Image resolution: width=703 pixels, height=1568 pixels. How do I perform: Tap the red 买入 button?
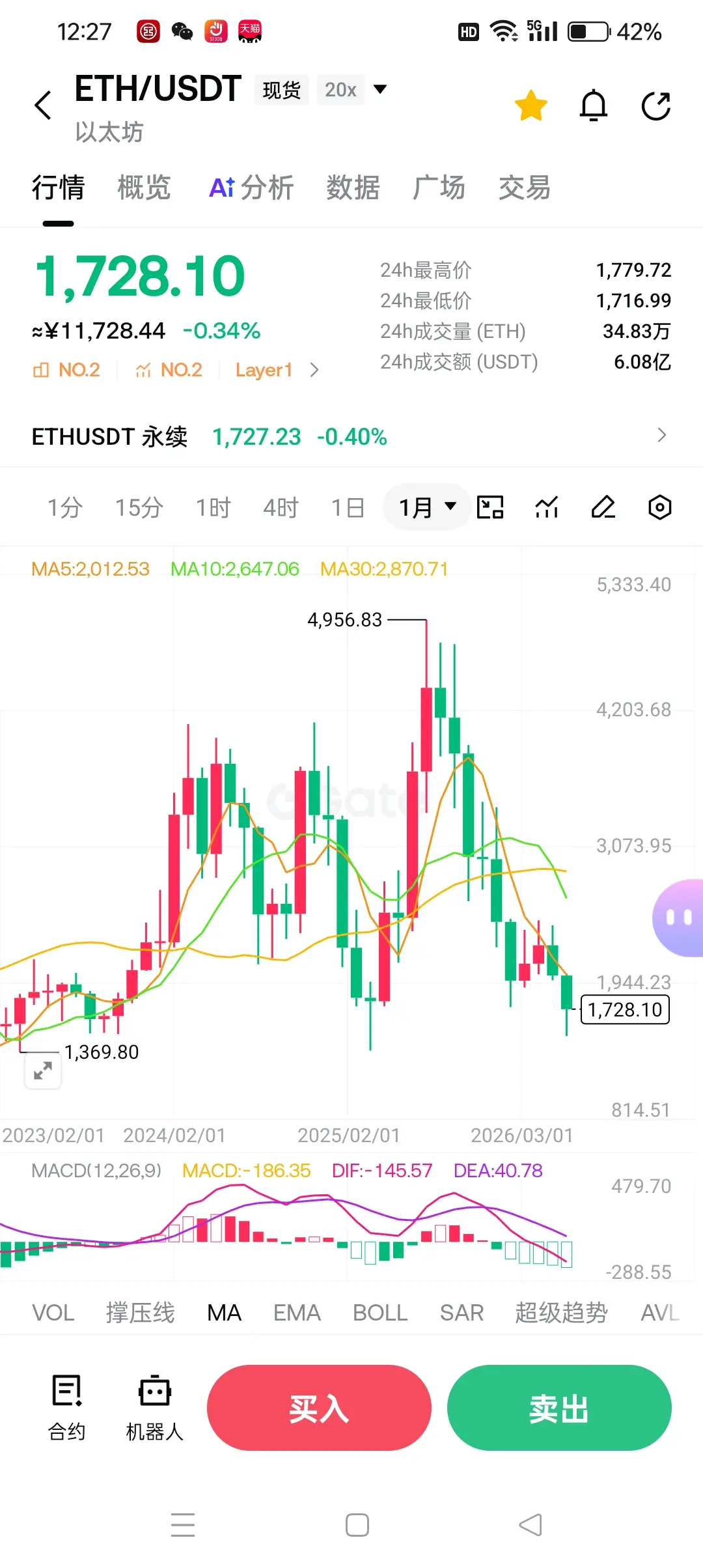pos(319,1408)
